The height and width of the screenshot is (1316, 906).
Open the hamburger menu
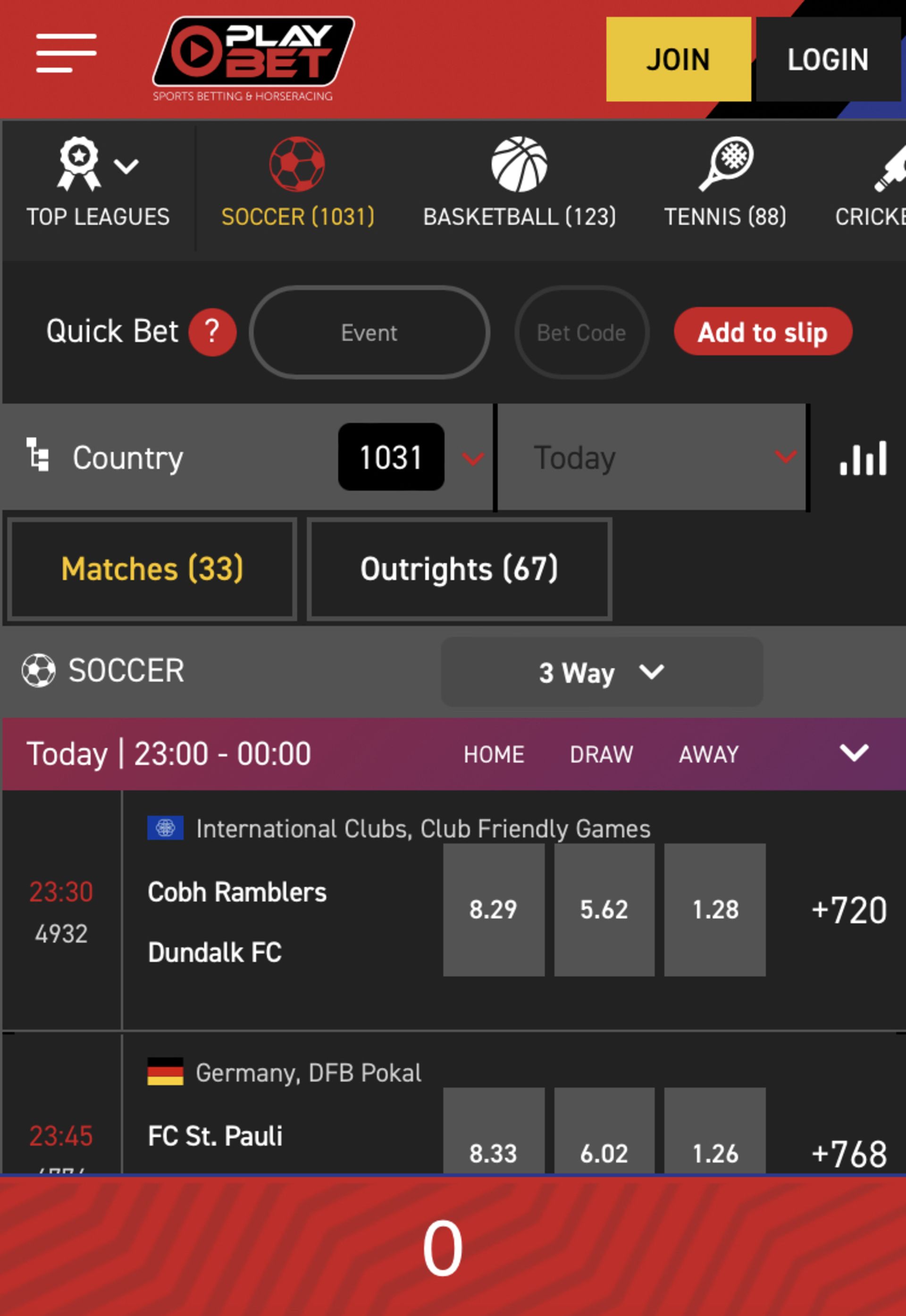(x=66, y=53)
